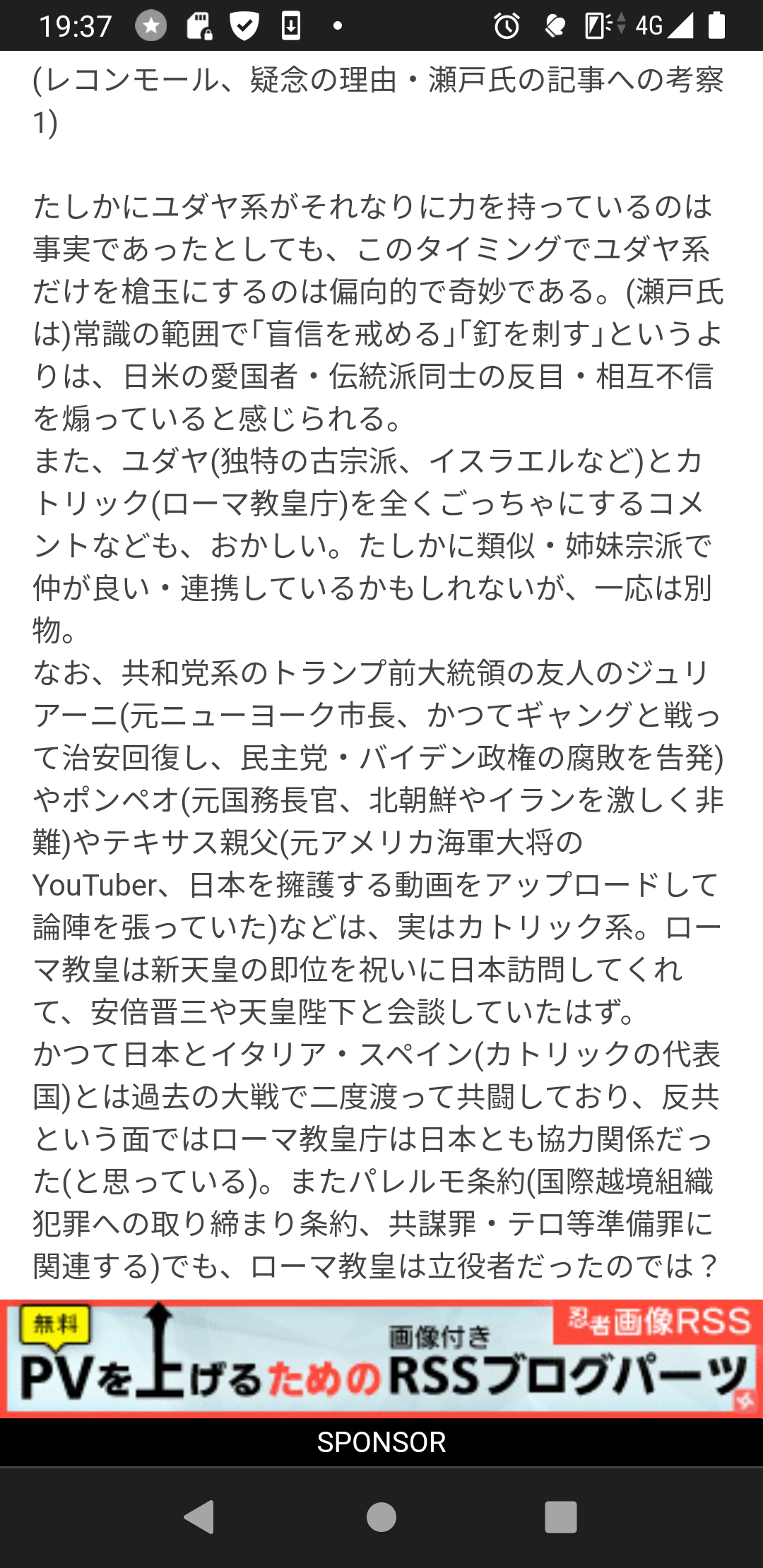This screenshot has width=763, height=1568.
Task: Return to the home screen
Action: click(381, 1516)
